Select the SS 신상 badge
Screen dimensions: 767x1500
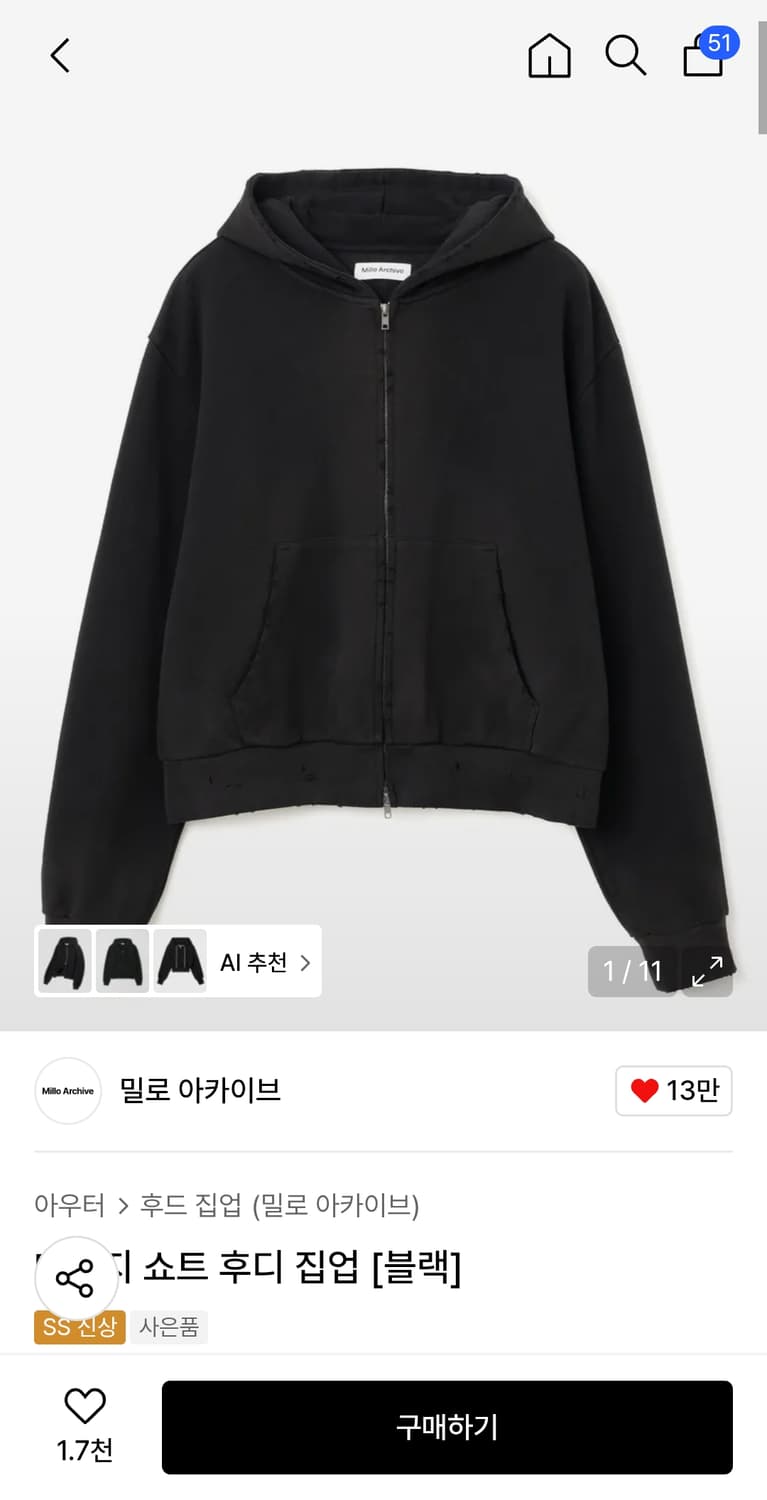pyautogui.click(x=79, y=1327)
